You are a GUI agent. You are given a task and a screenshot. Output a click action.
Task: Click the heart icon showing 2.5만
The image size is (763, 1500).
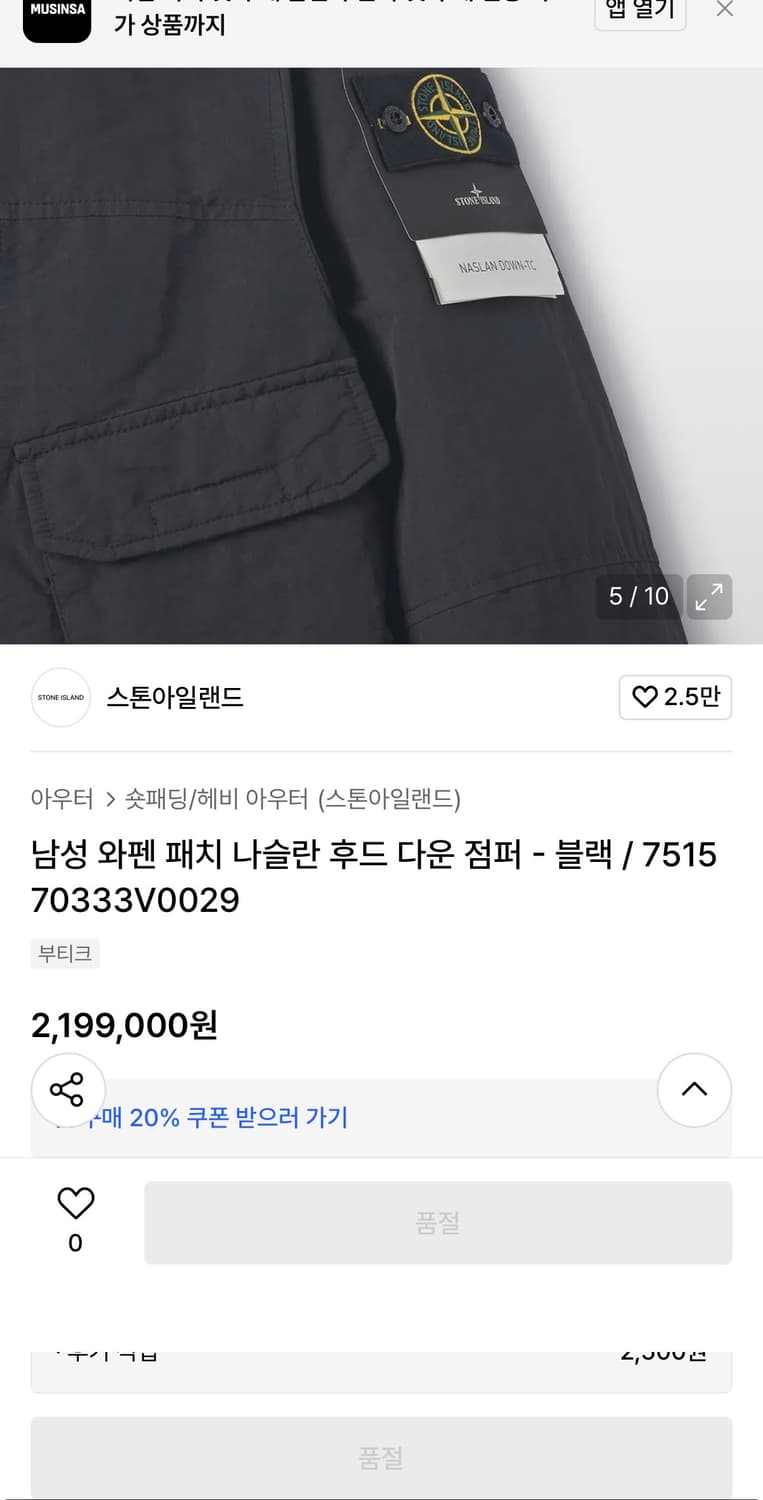pyautogui.click(x=675, y=697)
